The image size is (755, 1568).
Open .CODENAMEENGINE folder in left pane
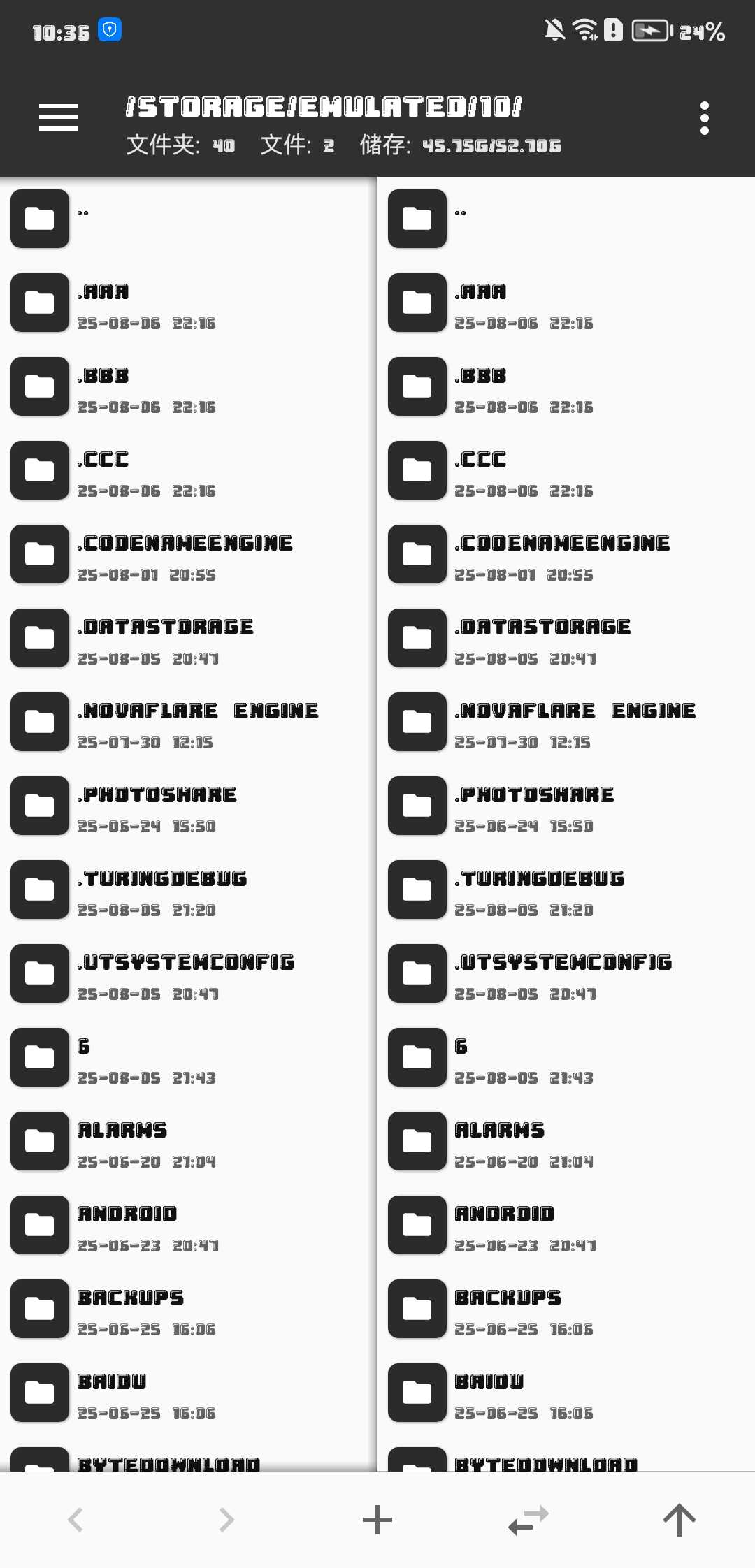point(185,553)
